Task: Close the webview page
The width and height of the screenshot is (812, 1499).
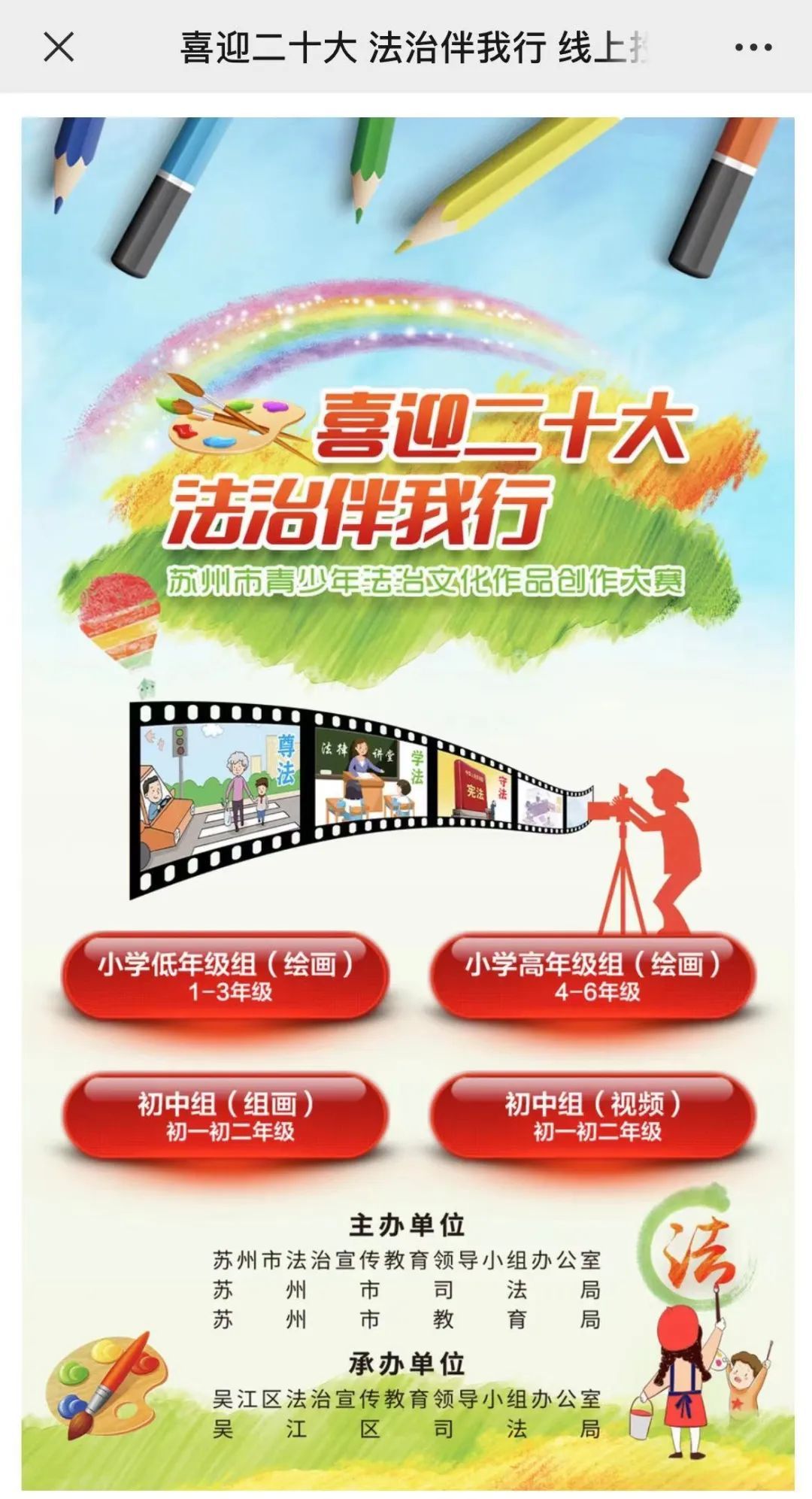Action: tap(59, 47)
